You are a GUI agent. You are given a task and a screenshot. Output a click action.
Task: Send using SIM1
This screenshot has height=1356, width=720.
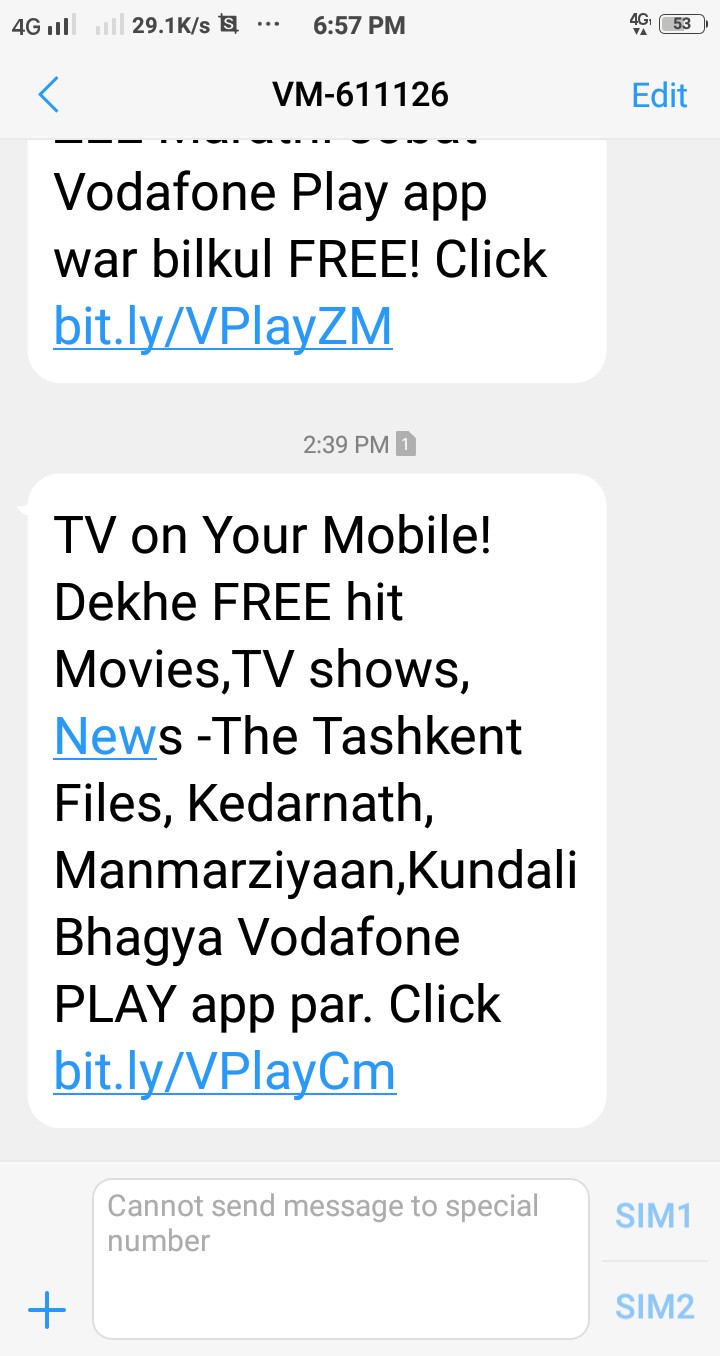[x=654, y=1215]
